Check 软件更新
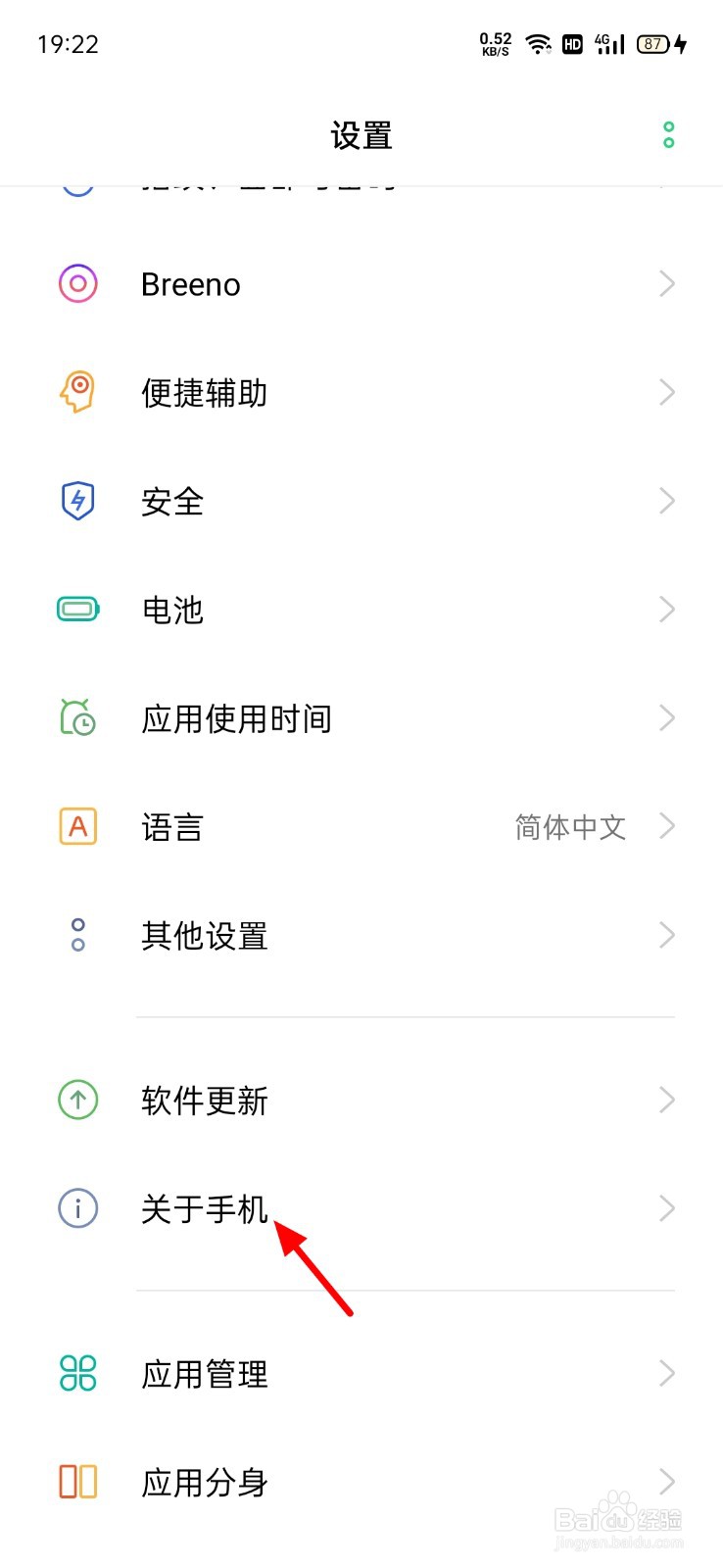Image resolution: width=723 pixels, height=1568 pixels. [361, 1101]
